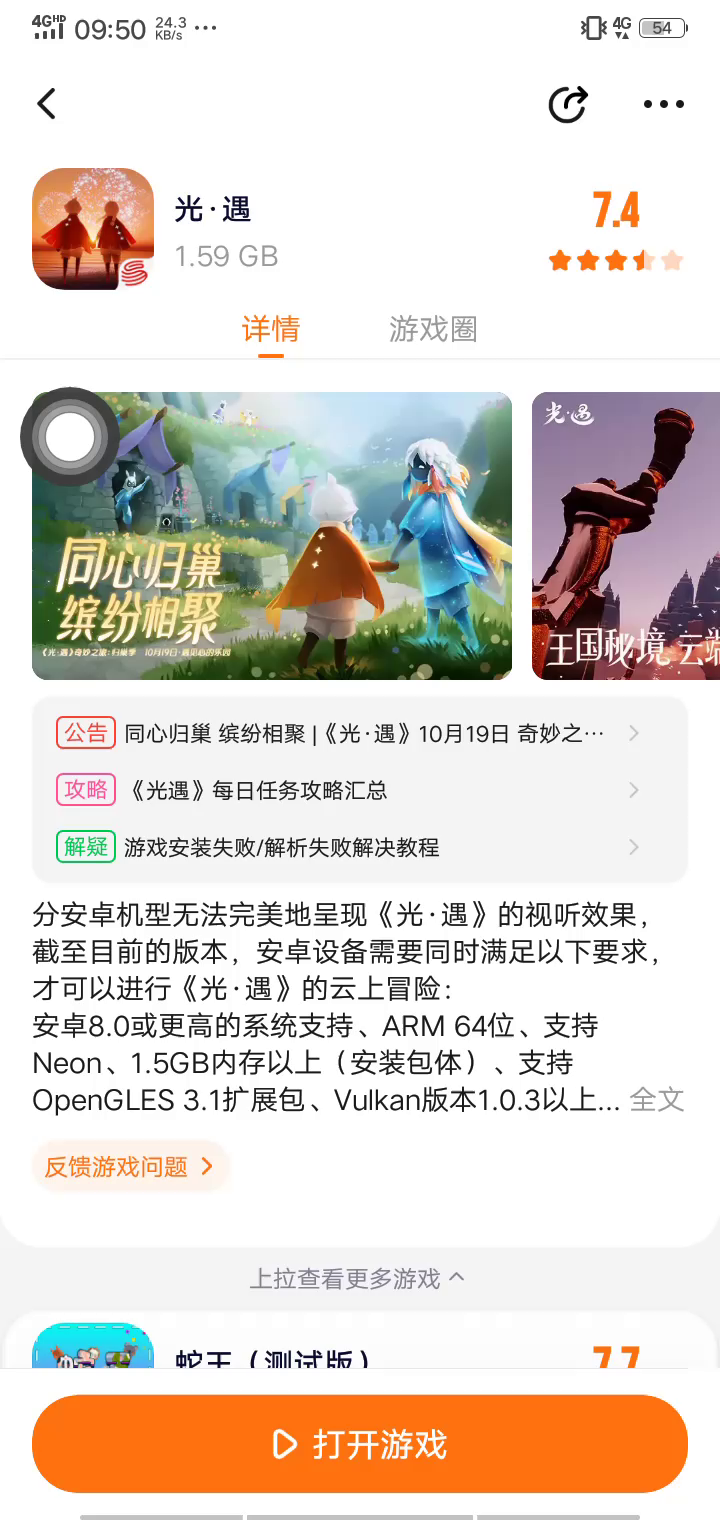This screenshot has width=720, height=1520.
Task: Share the 光·遇 game page
Action: click(568, 104)
